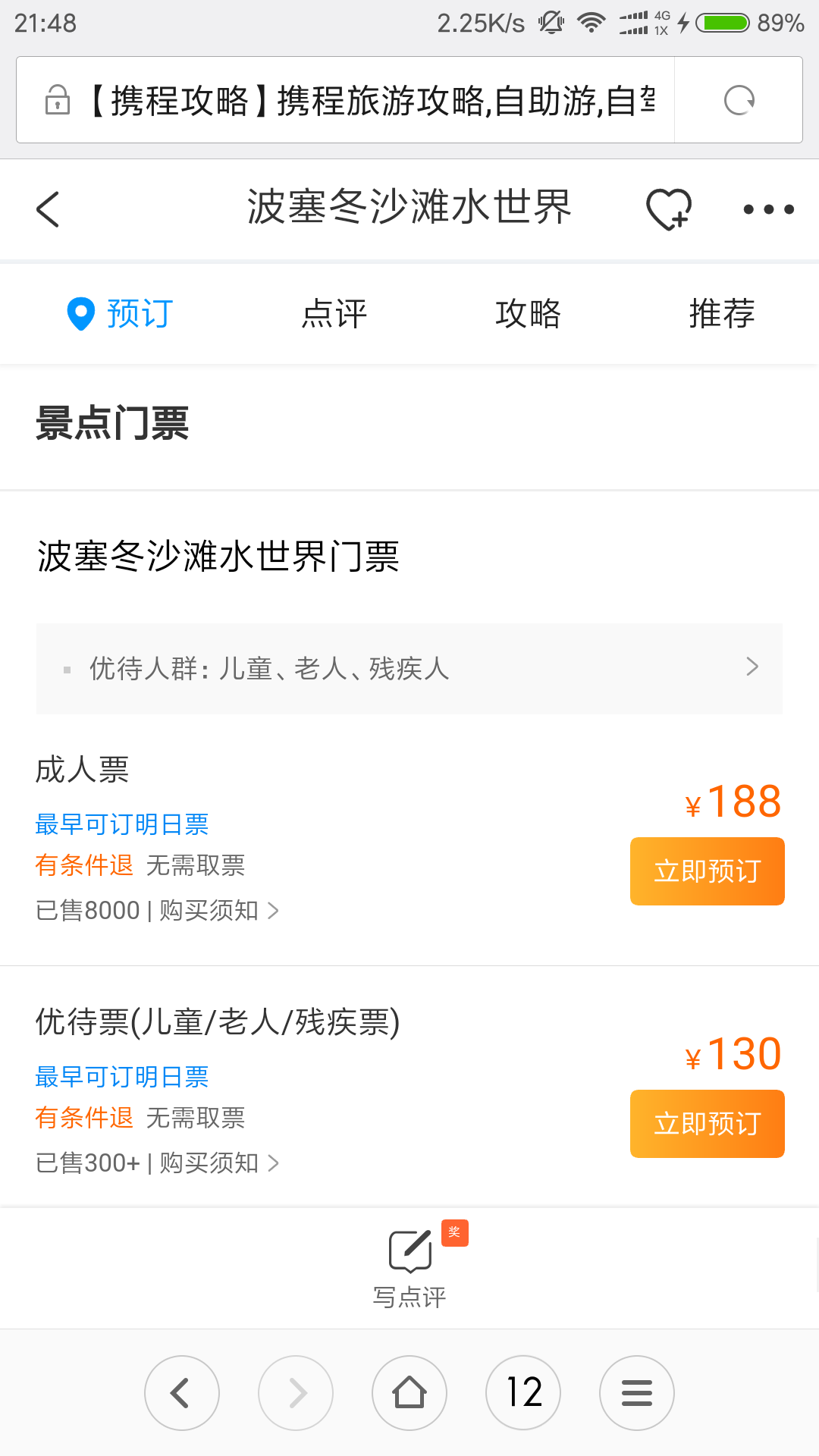Switch to the 点评 tab
Image resolution: width=819 pixels, height=1456 pixels.
coord(334,314)
